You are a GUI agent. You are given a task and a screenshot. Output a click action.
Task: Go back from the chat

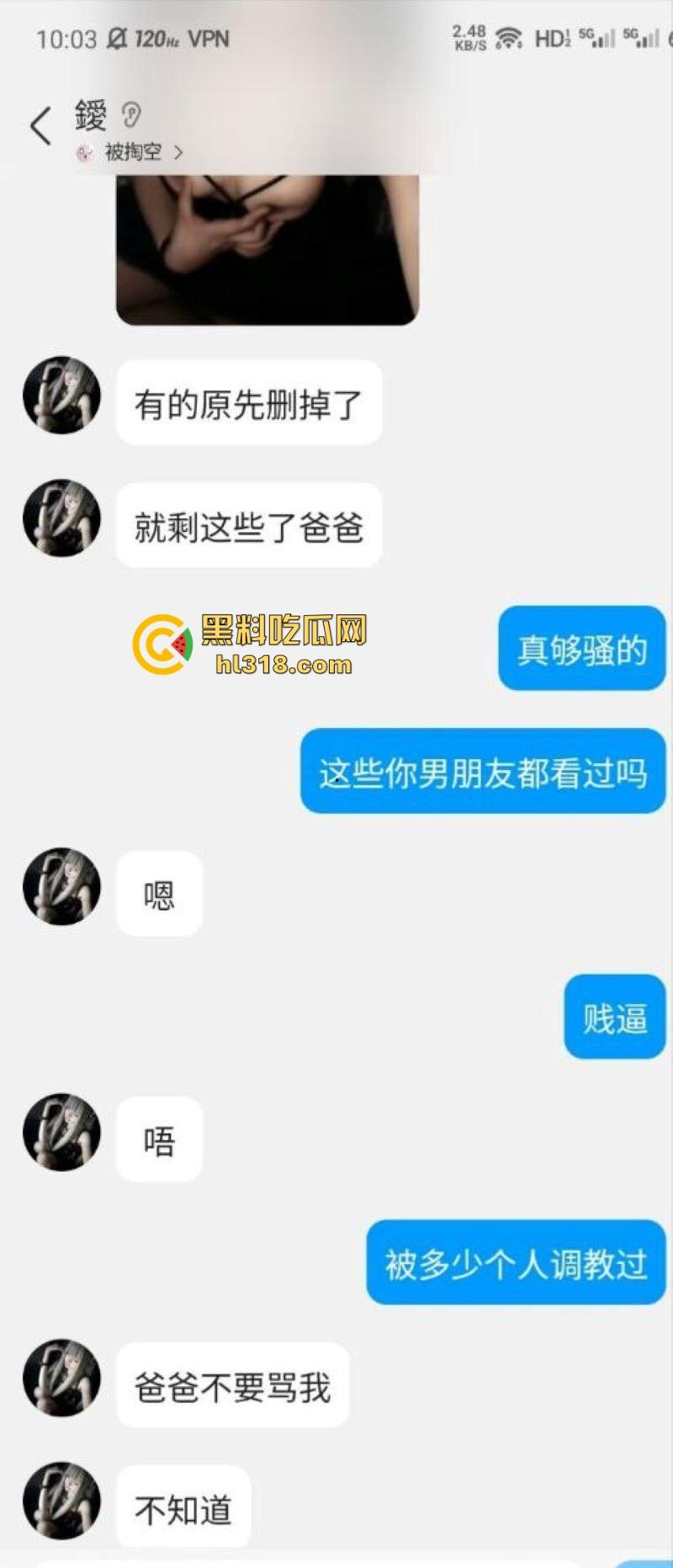pyautogui.click(x=40, y=126)
